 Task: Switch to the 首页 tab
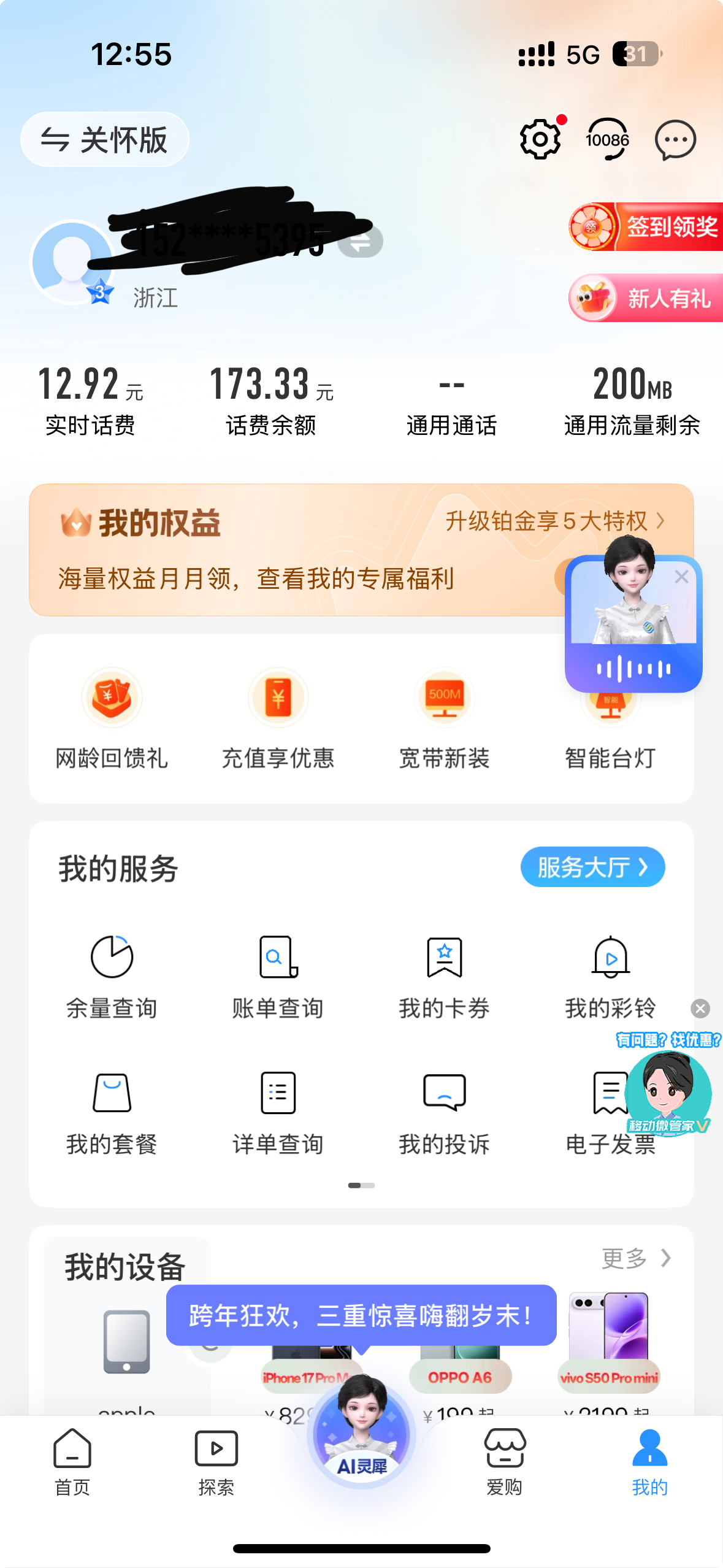coord(72,1462)
